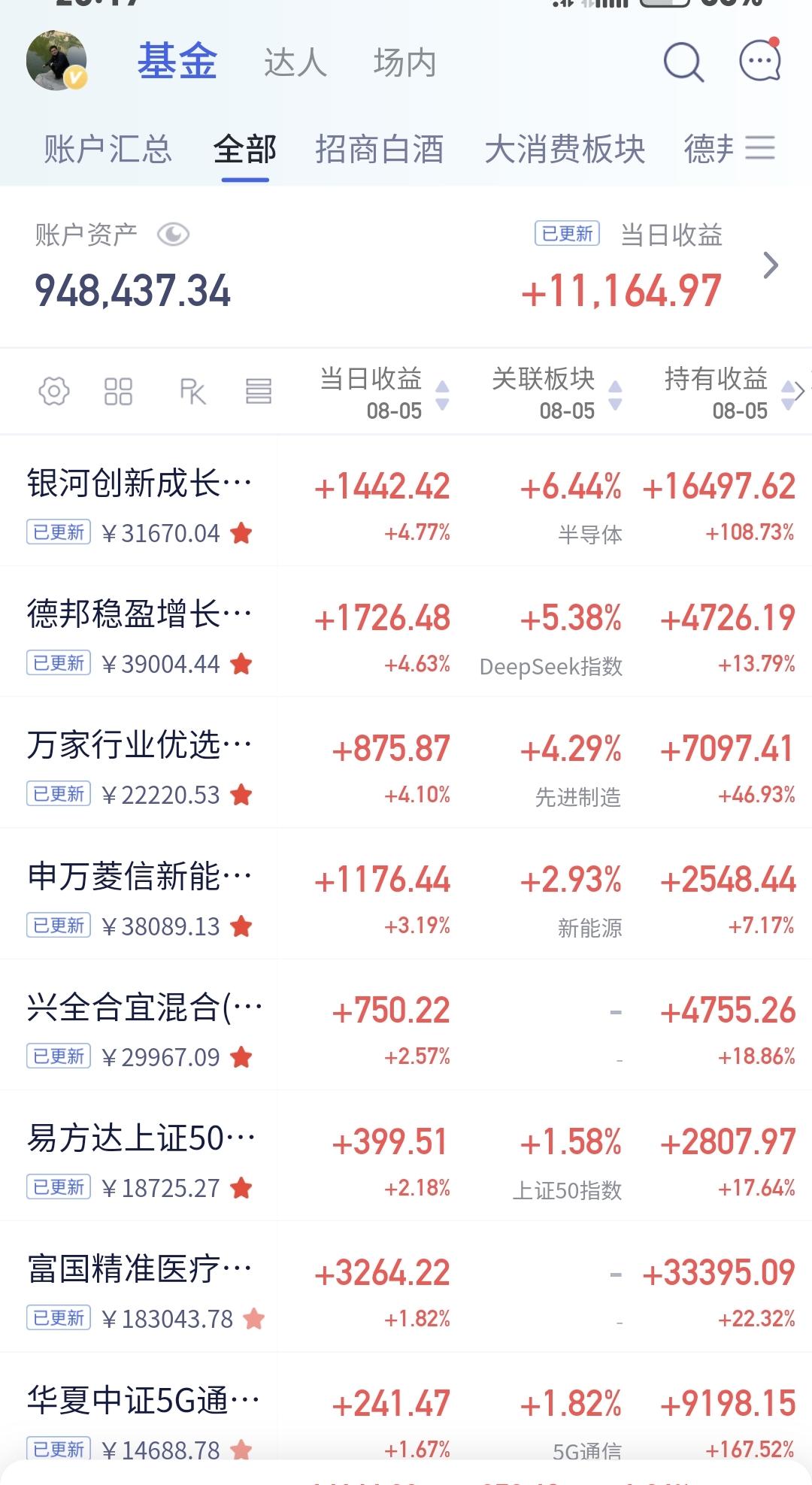Open the tab list hamburger menu
This screenshot has height=1485, width=812.
click(760, 147)
